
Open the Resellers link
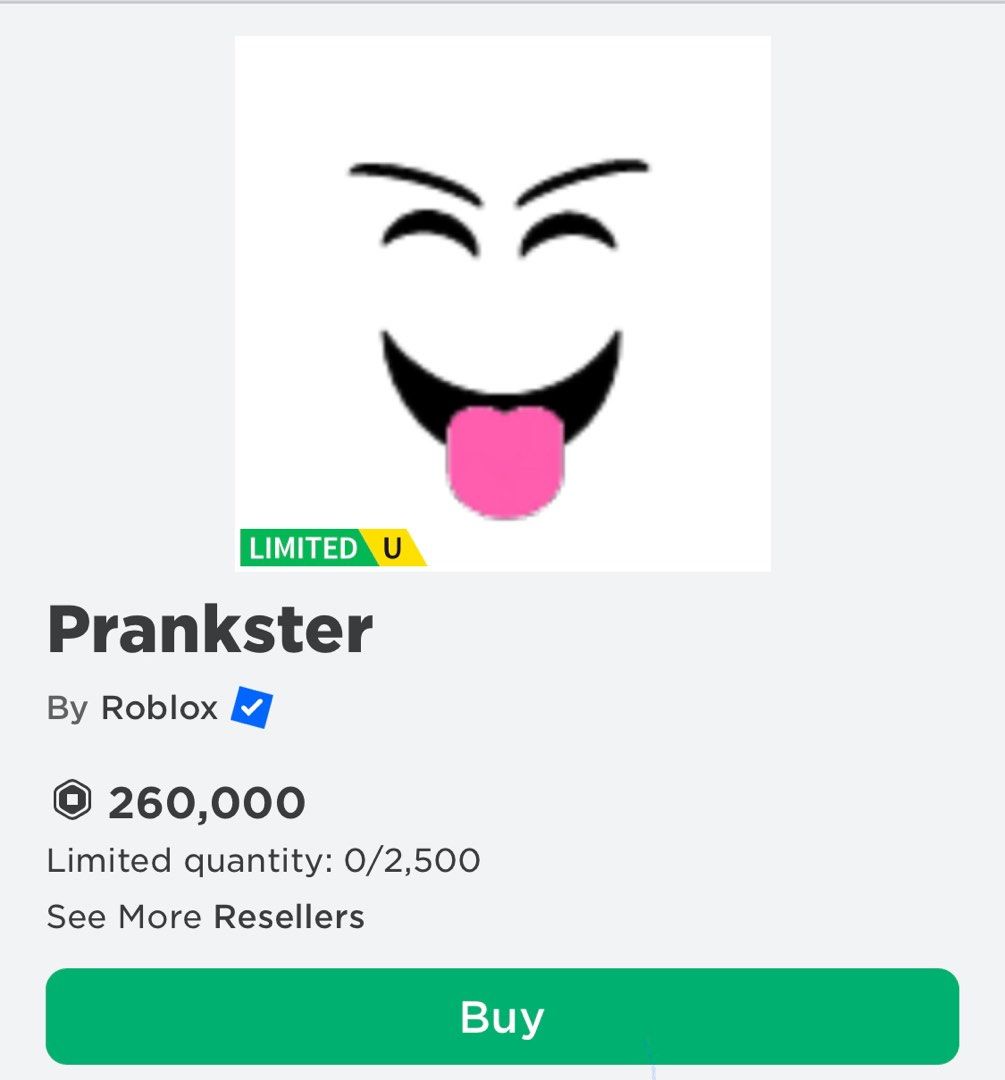(x=290, y=916)
